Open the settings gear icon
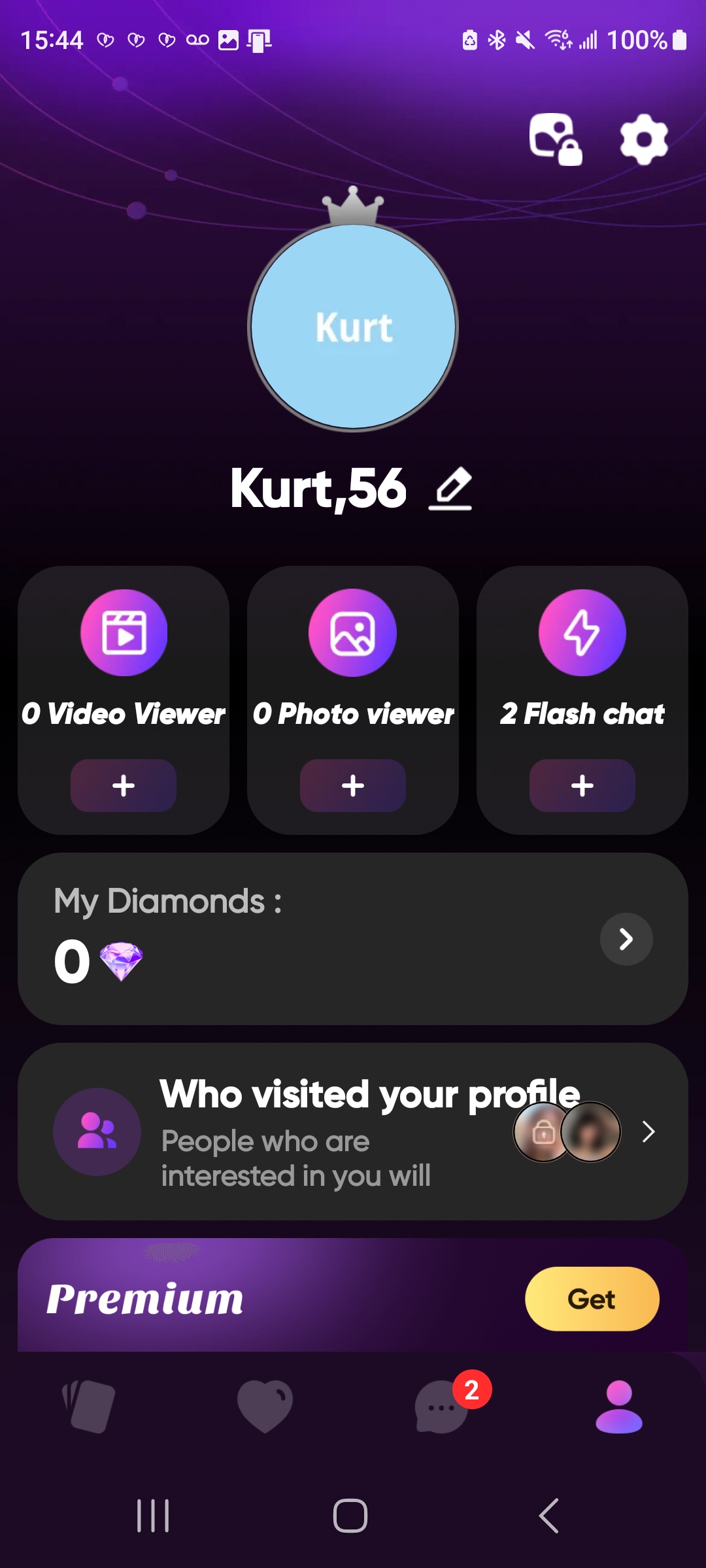 pos(644,139)
